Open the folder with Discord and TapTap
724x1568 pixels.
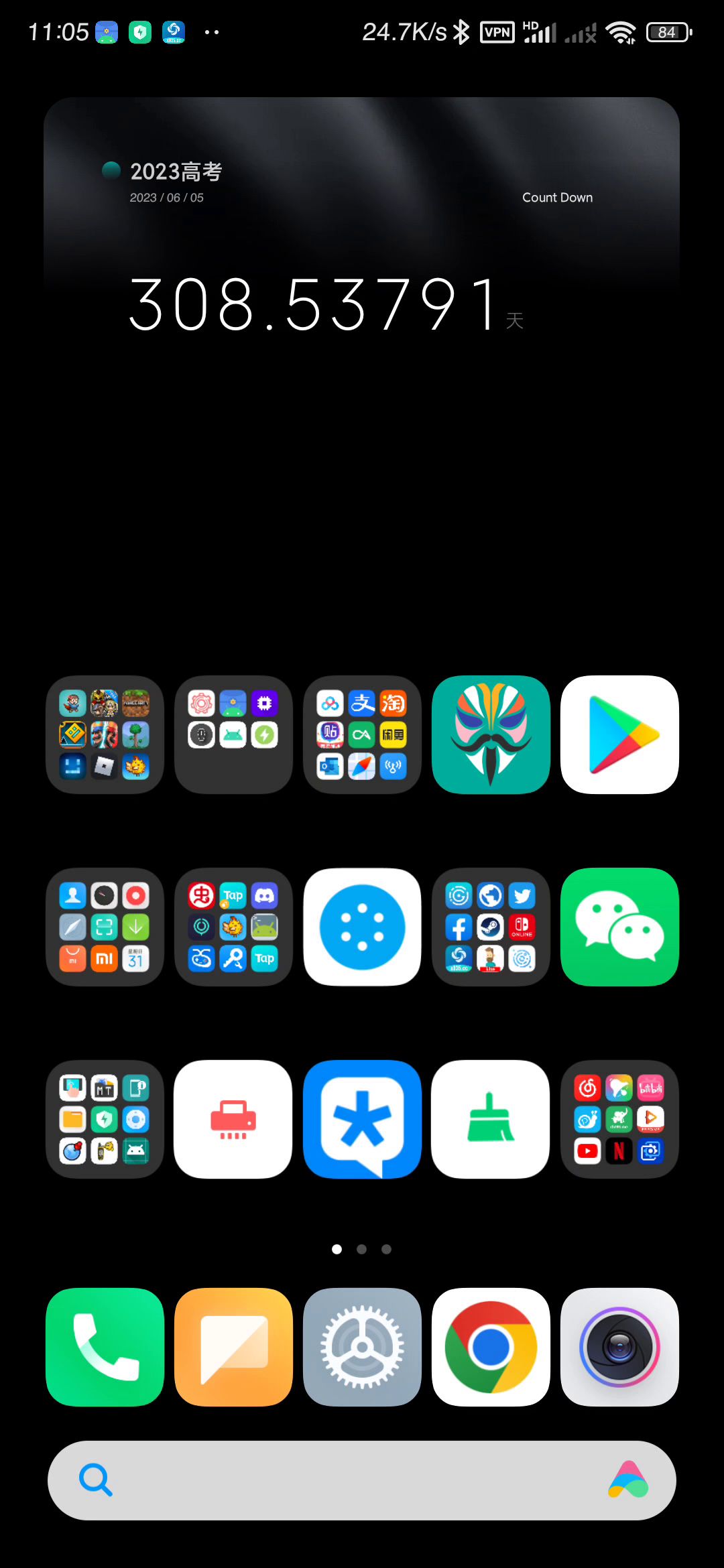click(x=233, y=927)
